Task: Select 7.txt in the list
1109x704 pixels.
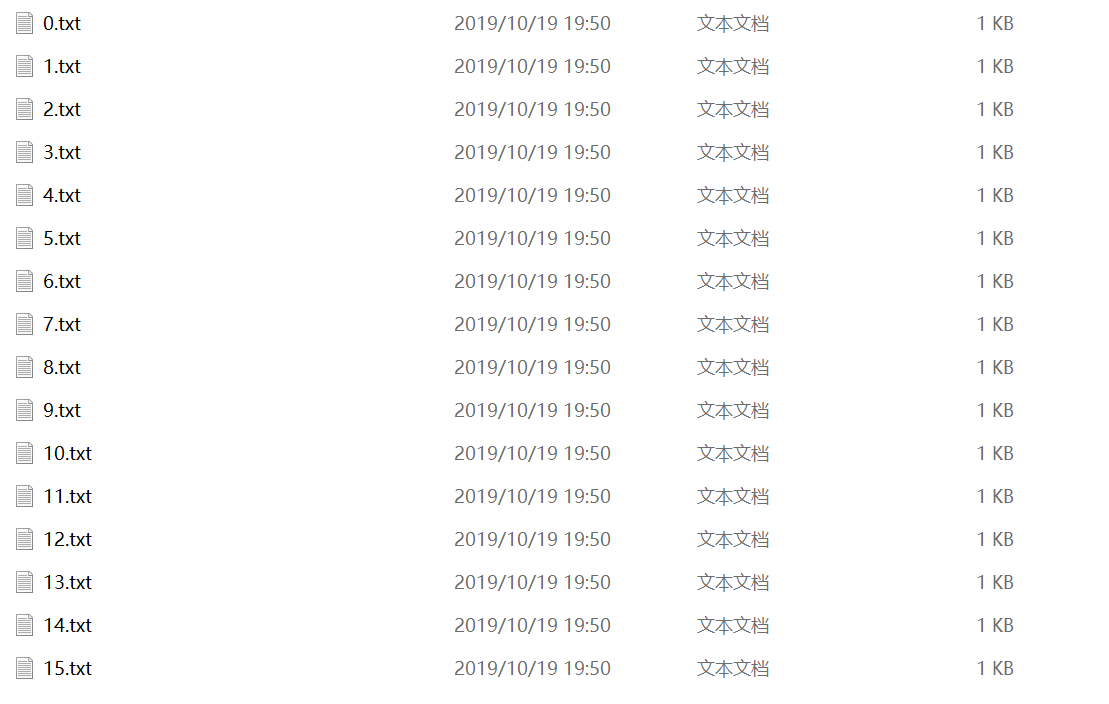Action: point(61,324)
